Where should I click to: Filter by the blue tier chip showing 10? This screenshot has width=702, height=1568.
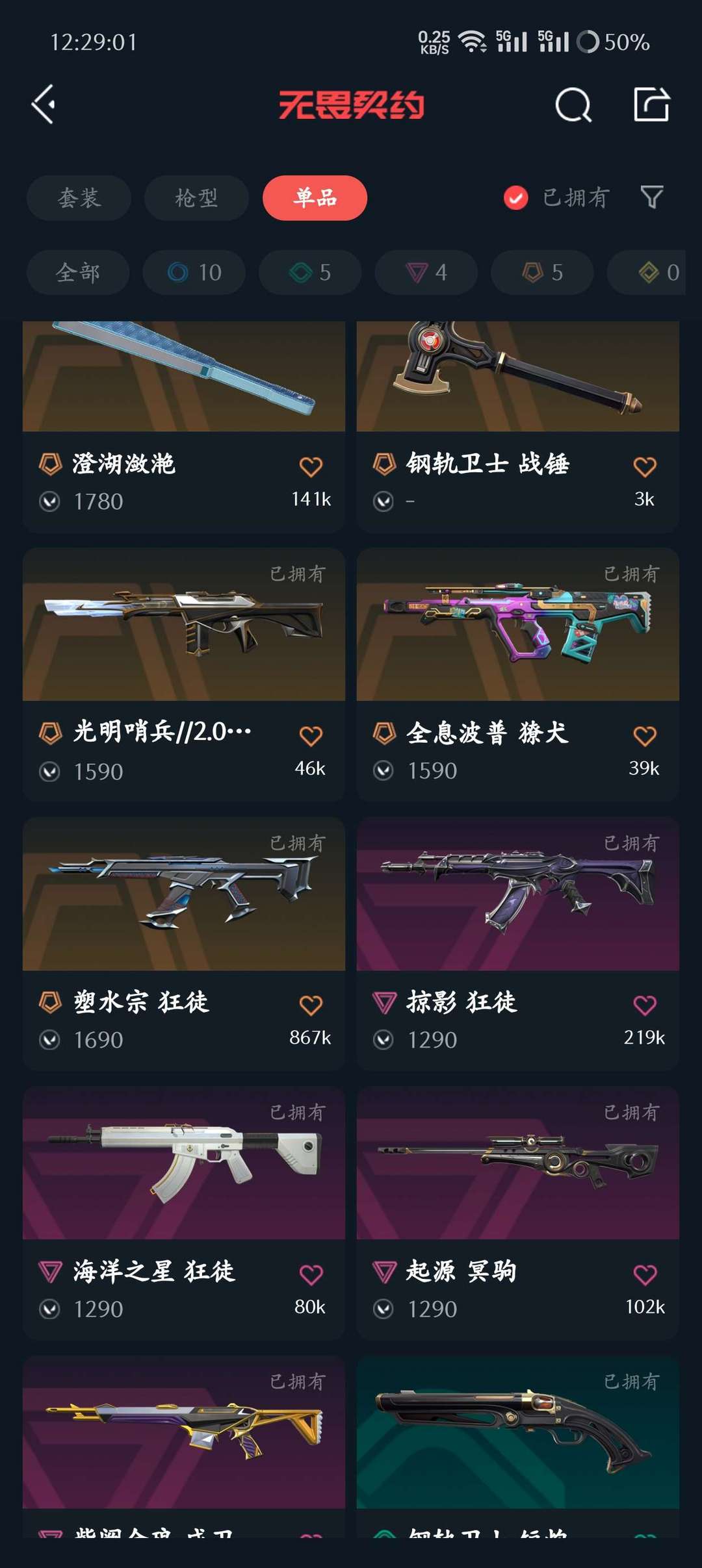tap(194, 272)
